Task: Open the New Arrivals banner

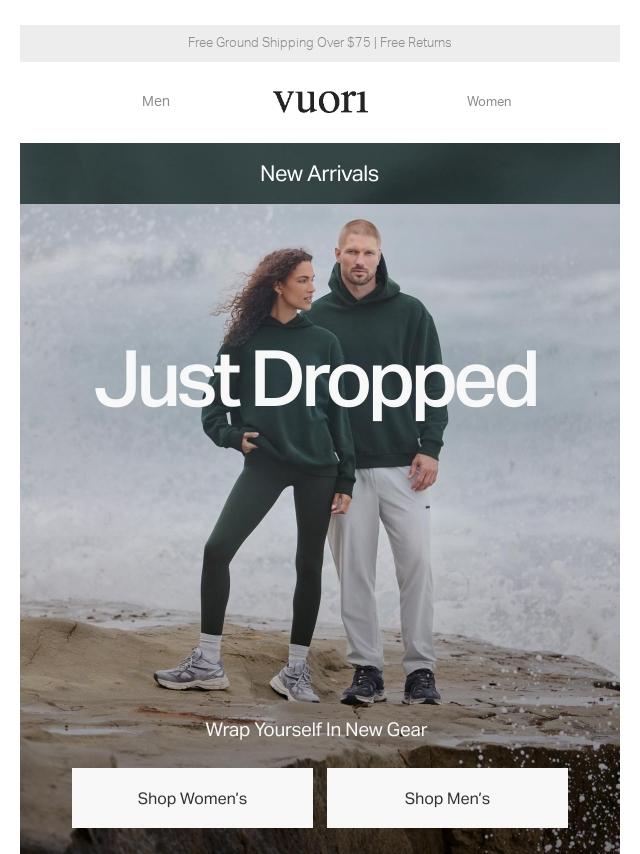Action: point(320,174)
